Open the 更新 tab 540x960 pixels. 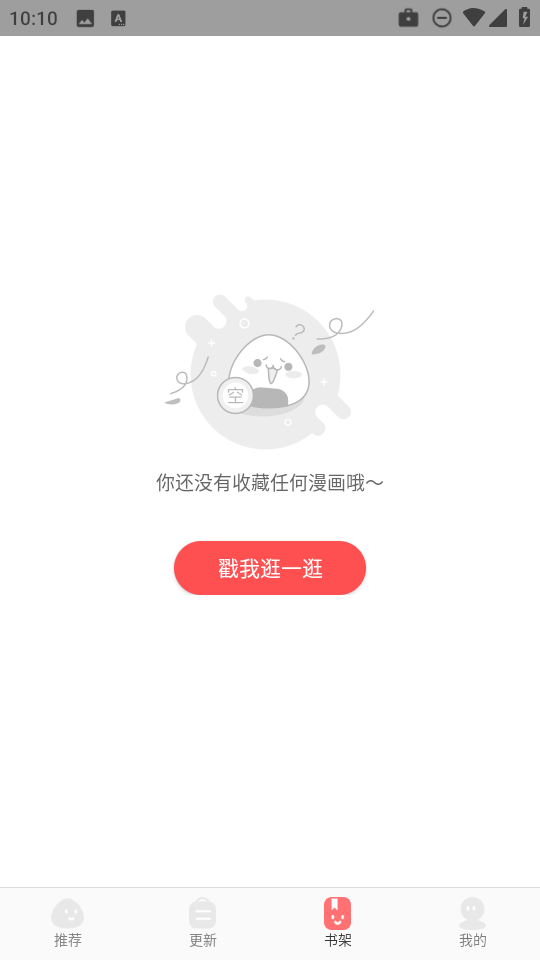203,923
